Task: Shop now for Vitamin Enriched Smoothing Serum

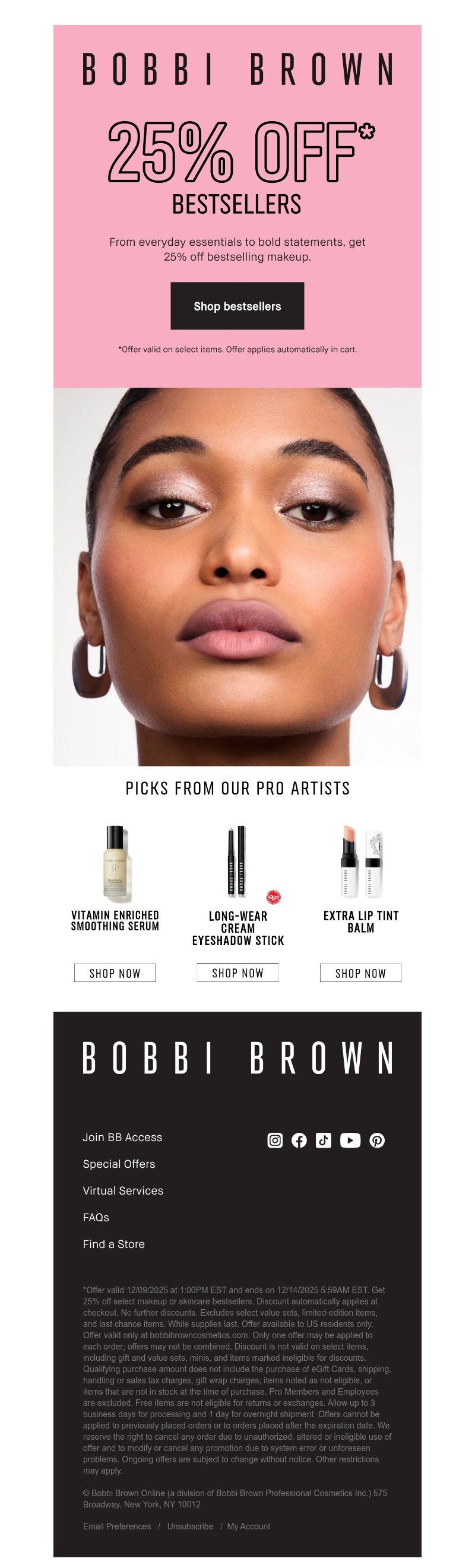Action: click(x=115, y=973)
